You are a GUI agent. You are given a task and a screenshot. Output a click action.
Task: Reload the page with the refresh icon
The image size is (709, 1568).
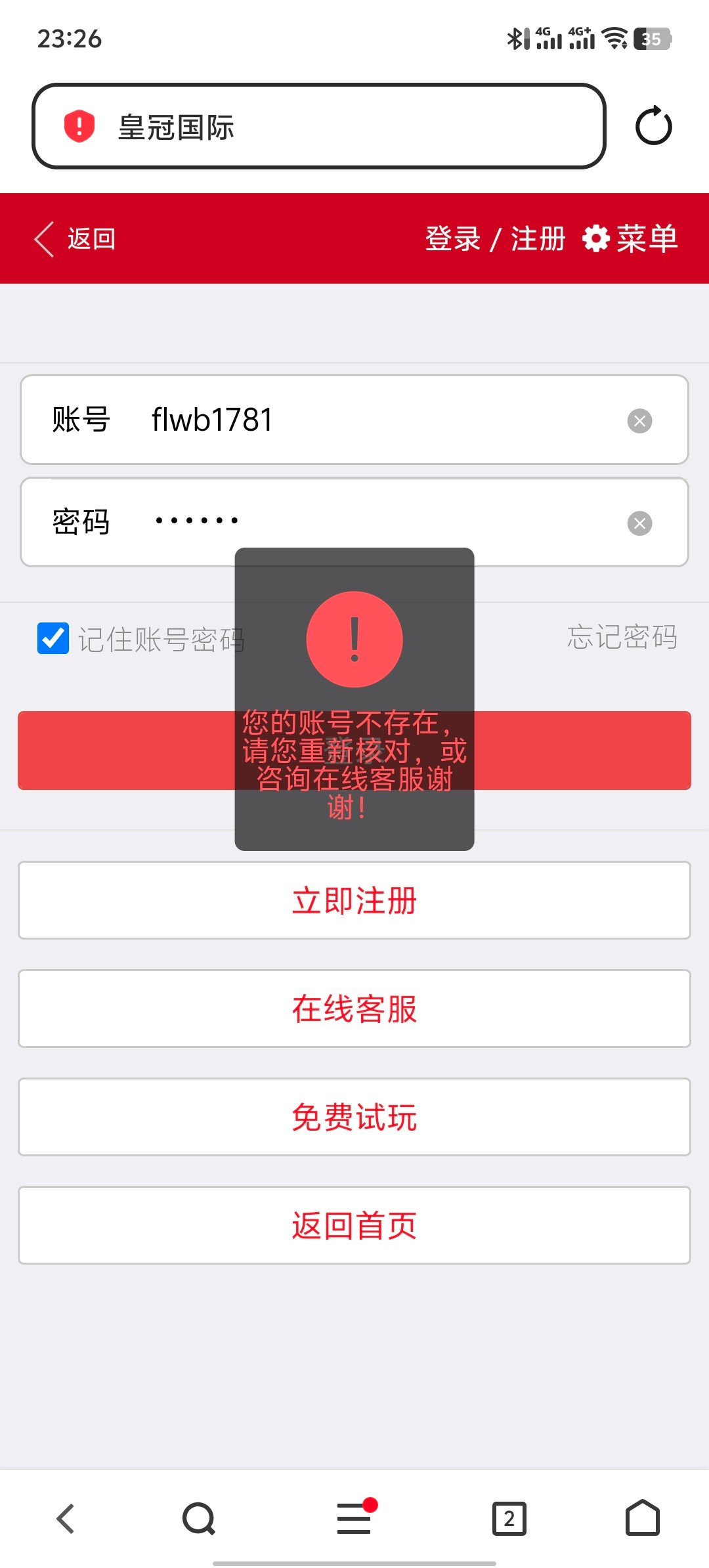point(653,126)
